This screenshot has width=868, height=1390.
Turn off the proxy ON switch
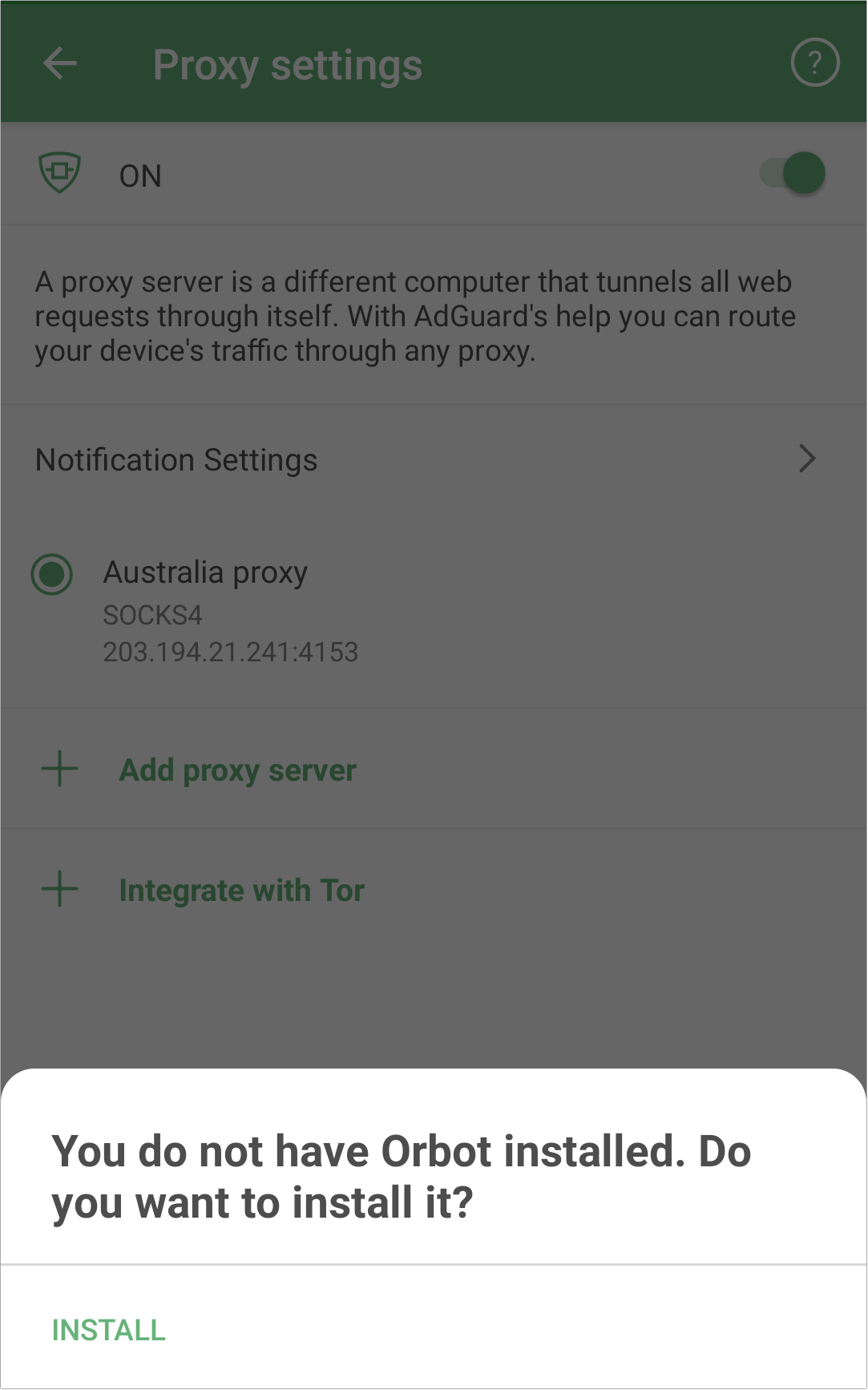(793, 173)
